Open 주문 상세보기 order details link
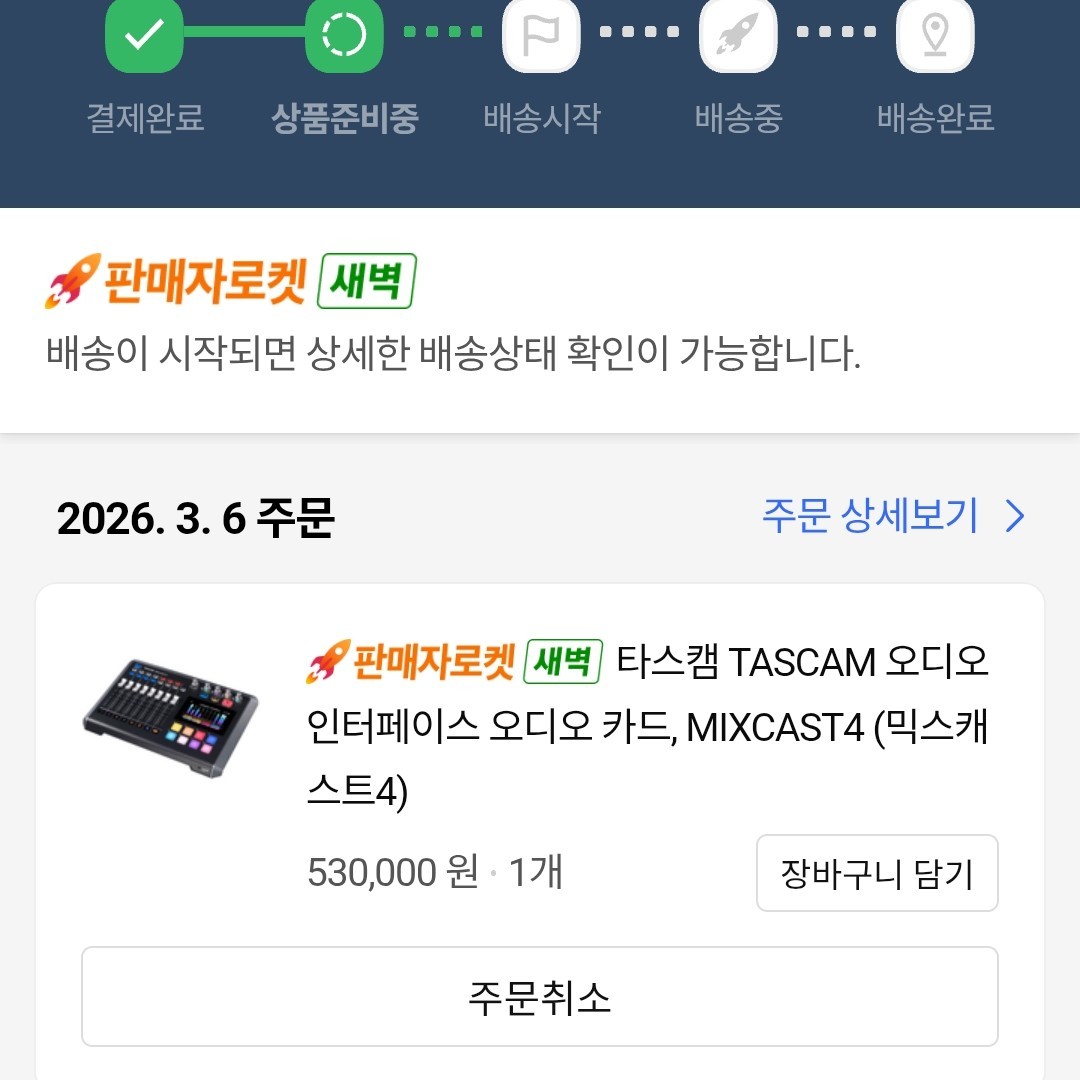Viewport: 1080px width, 1080px height. click(x=893, y=516)
